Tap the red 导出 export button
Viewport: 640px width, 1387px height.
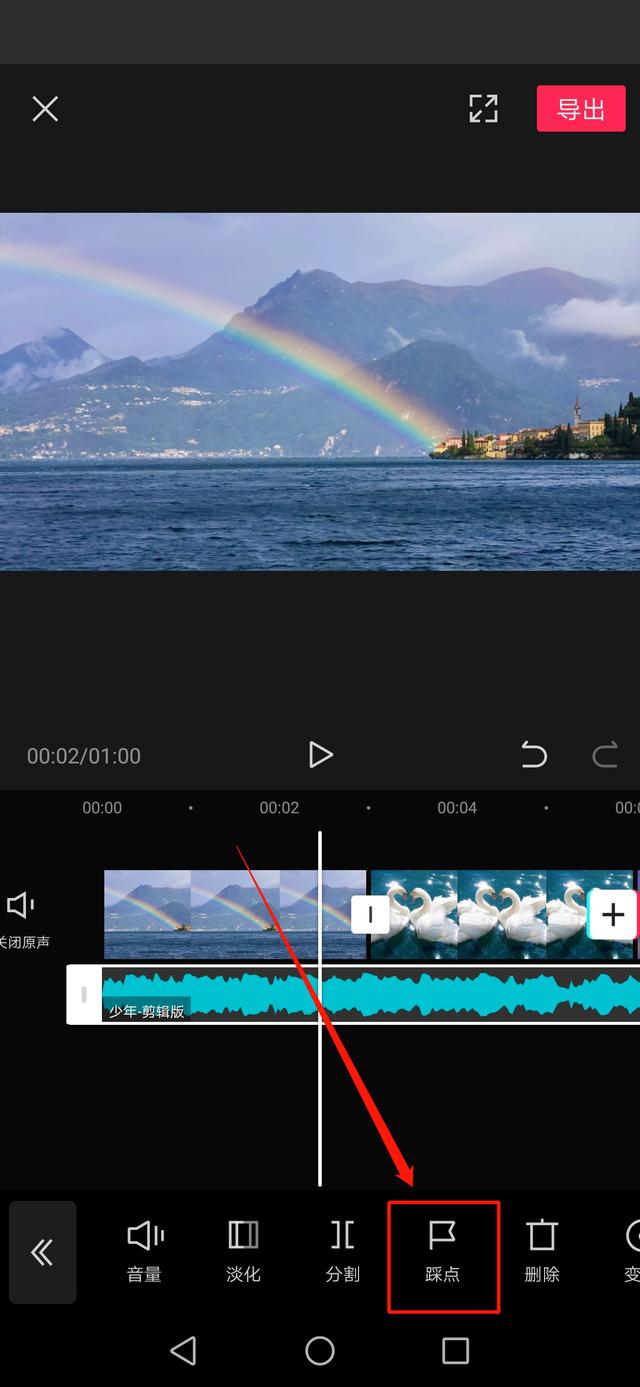click(581, 108)
